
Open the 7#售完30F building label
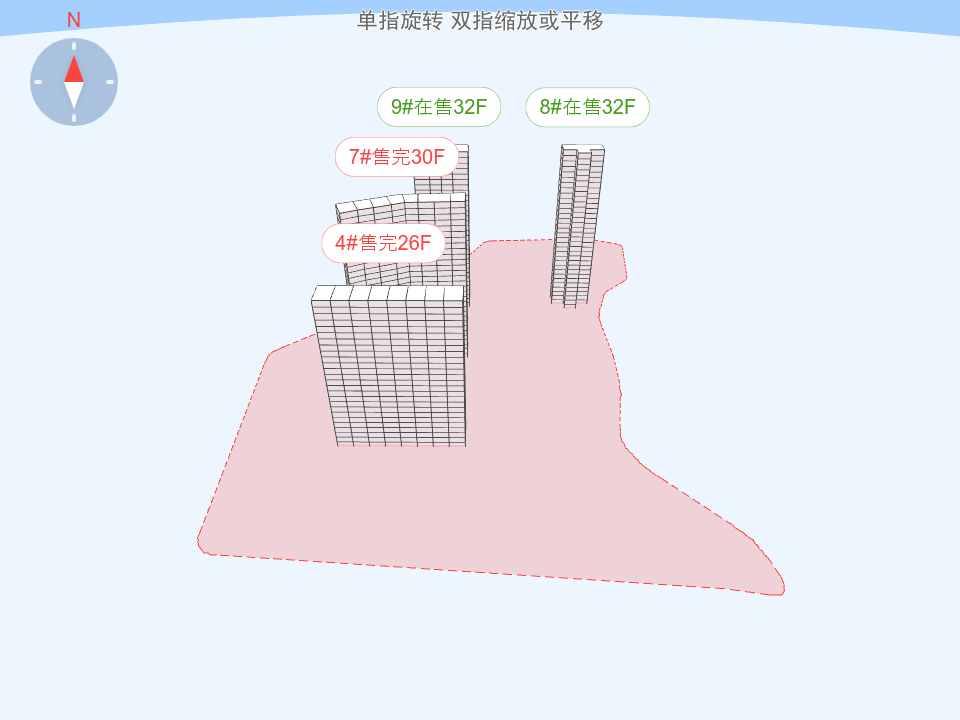397,157
